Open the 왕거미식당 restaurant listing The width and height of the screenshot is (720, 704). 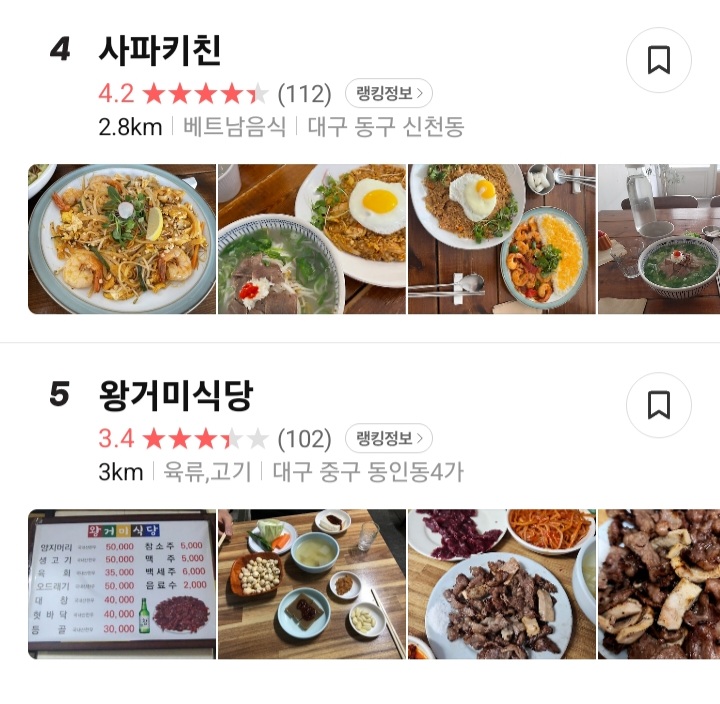point(175,395)
